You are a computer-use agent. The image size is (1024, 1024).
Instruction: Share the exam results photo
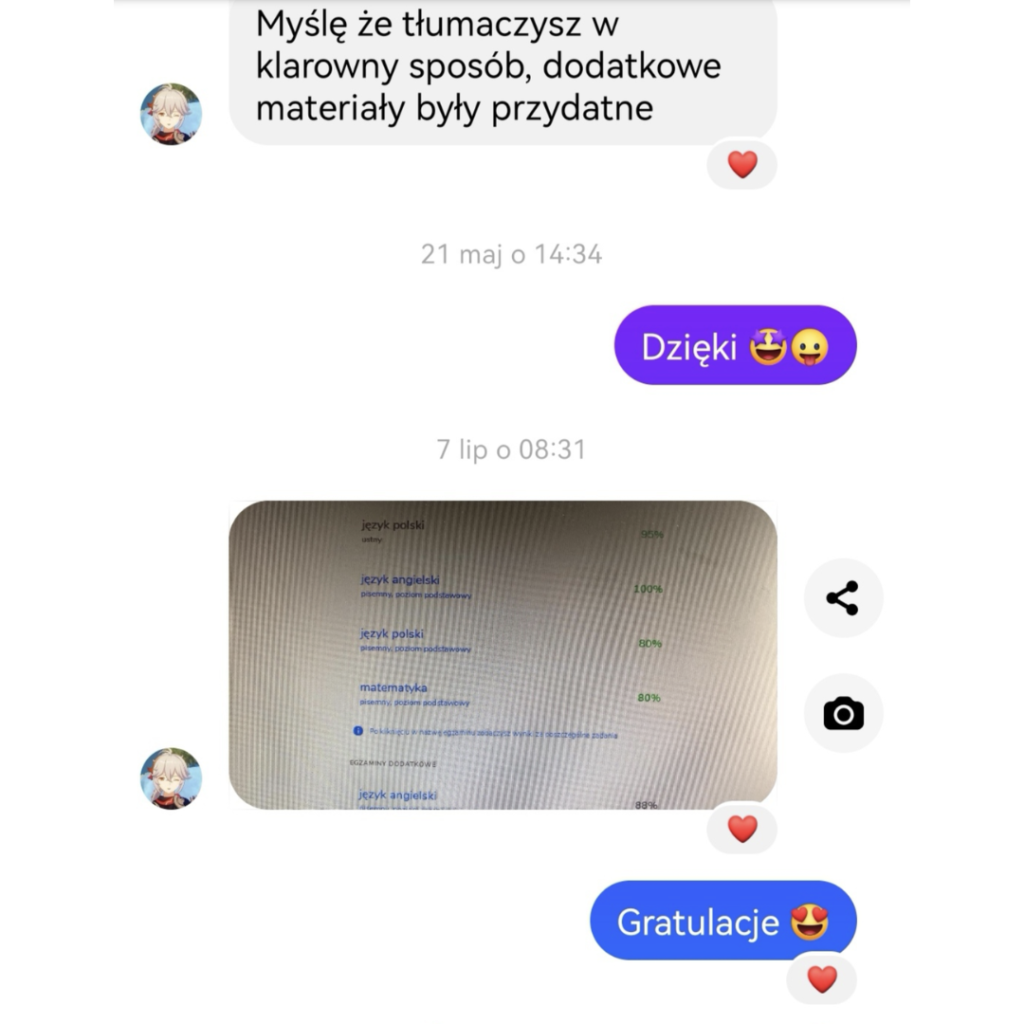(x=843, y=598)
